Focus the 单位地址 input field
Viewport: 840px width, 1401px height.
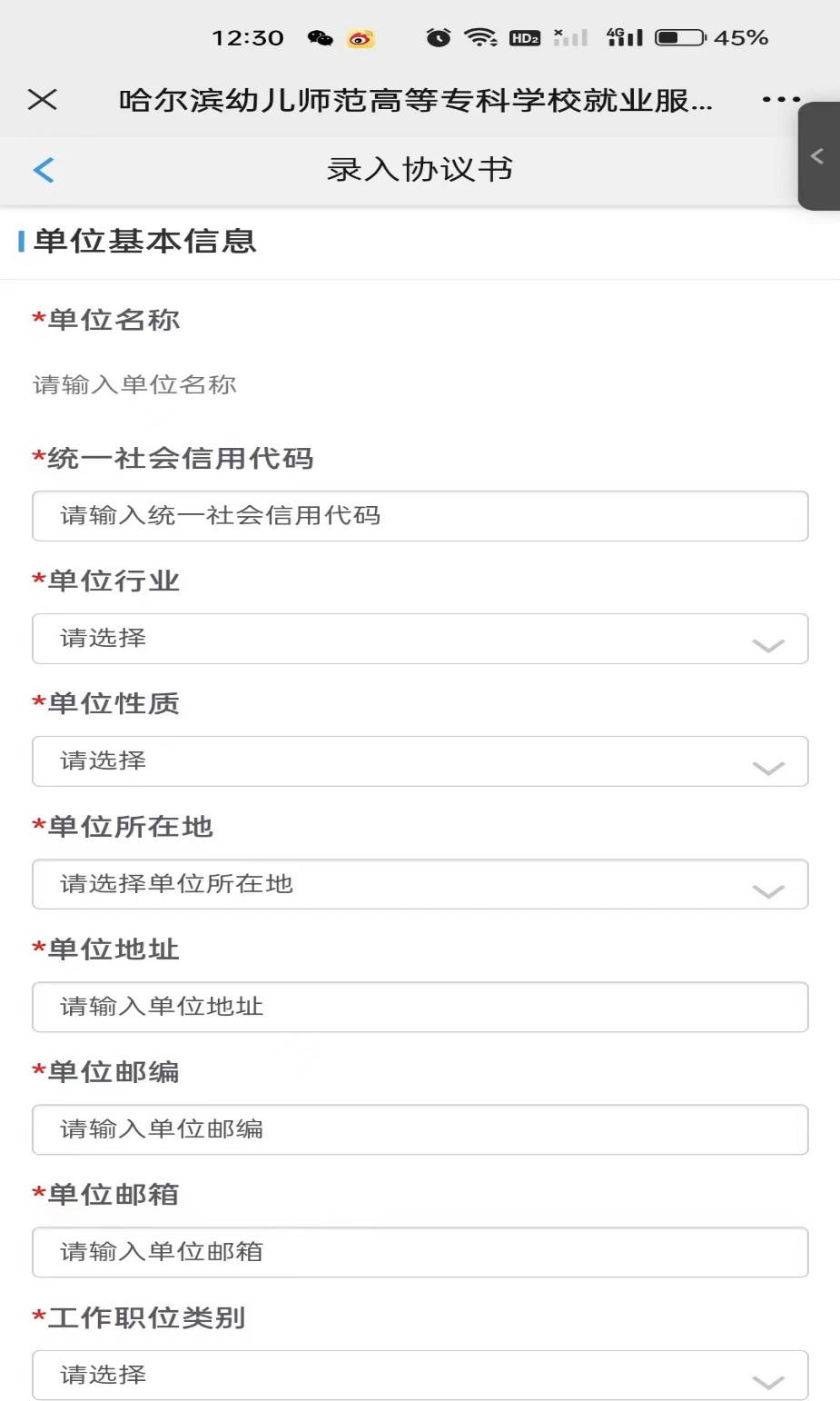420,1007
